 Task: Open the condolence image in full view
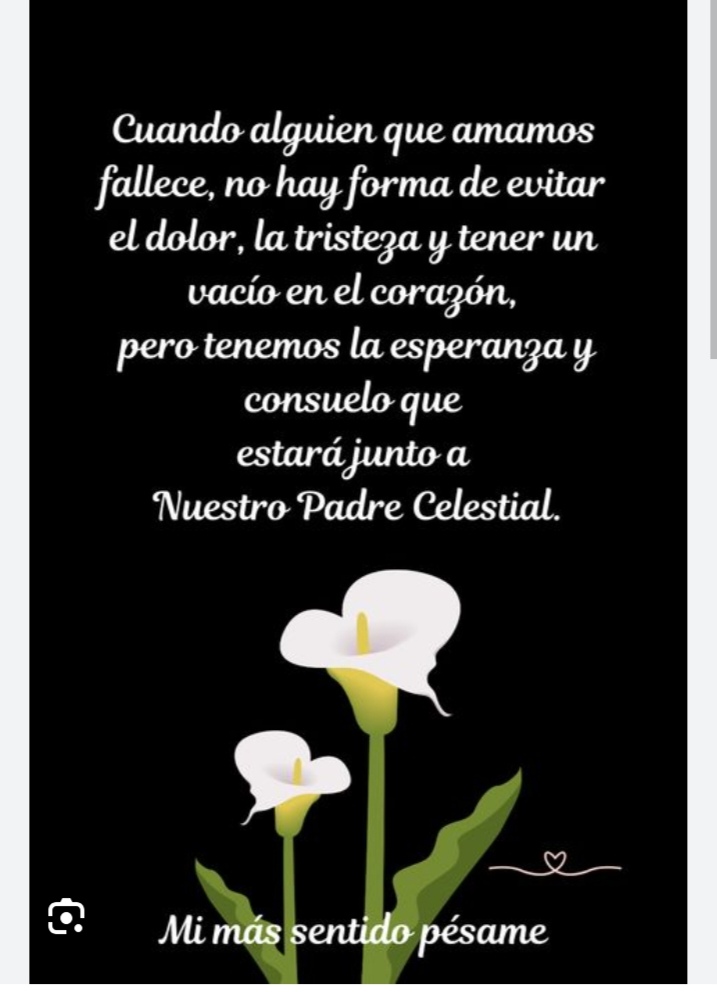tap(358, 450)
